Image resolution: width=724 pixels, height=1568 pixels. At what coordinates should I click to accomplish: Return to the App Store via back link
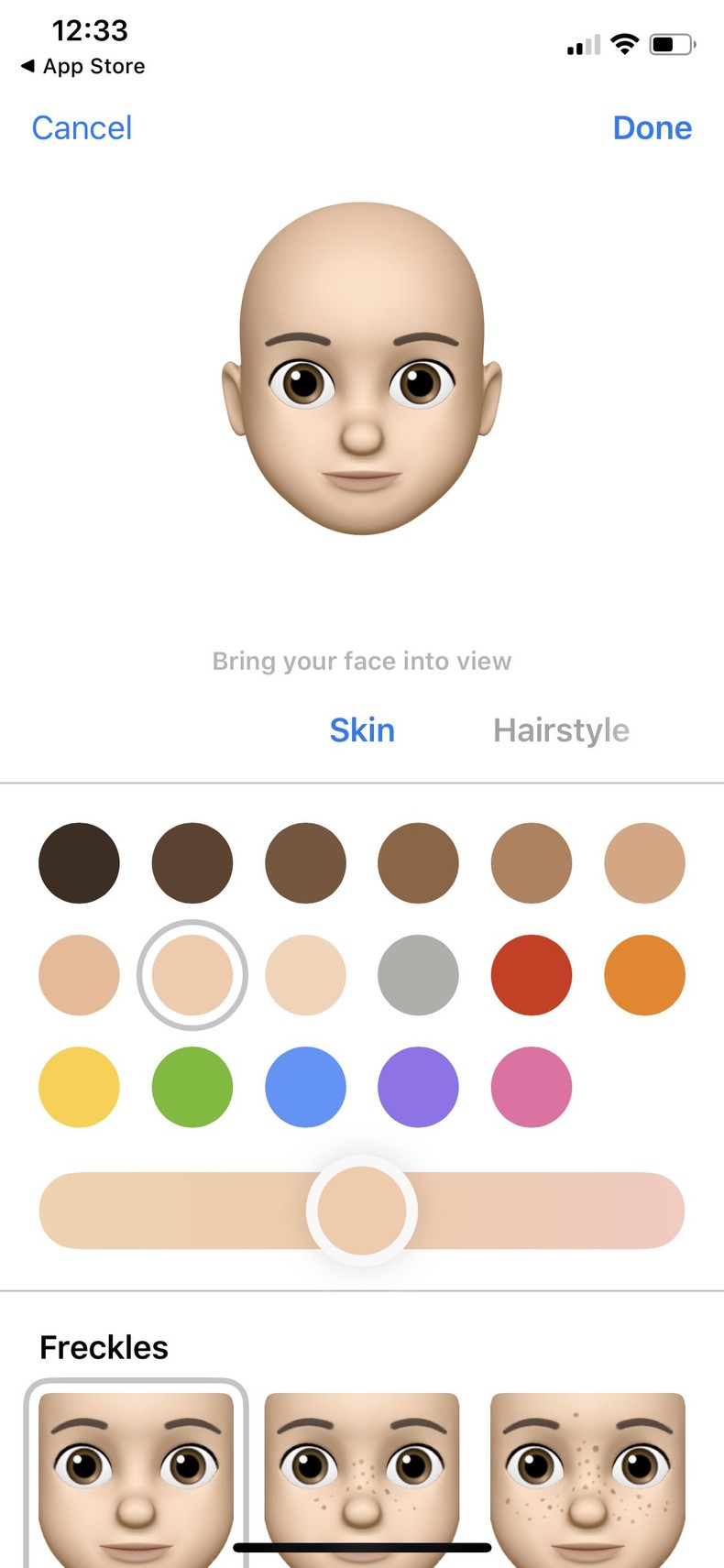pos(81,65)
